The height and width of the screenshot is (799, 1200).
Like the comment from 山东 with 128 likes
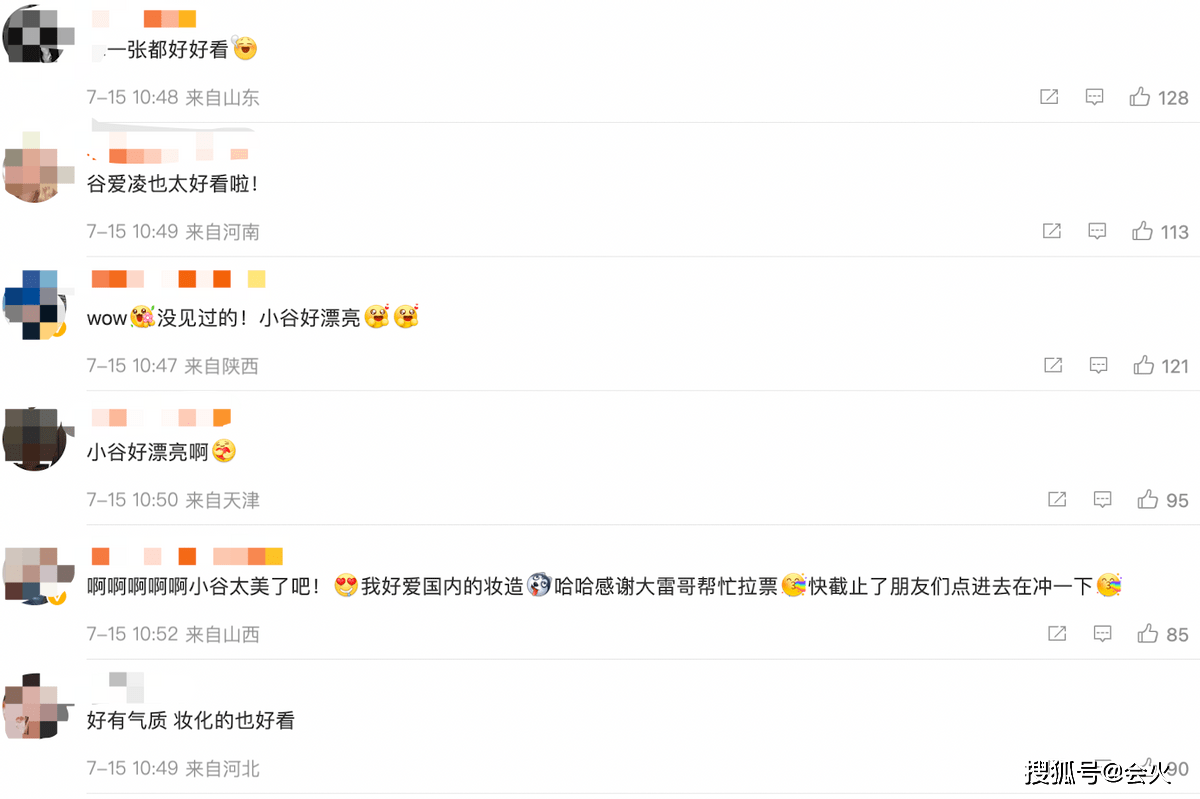pos(1140,97)
